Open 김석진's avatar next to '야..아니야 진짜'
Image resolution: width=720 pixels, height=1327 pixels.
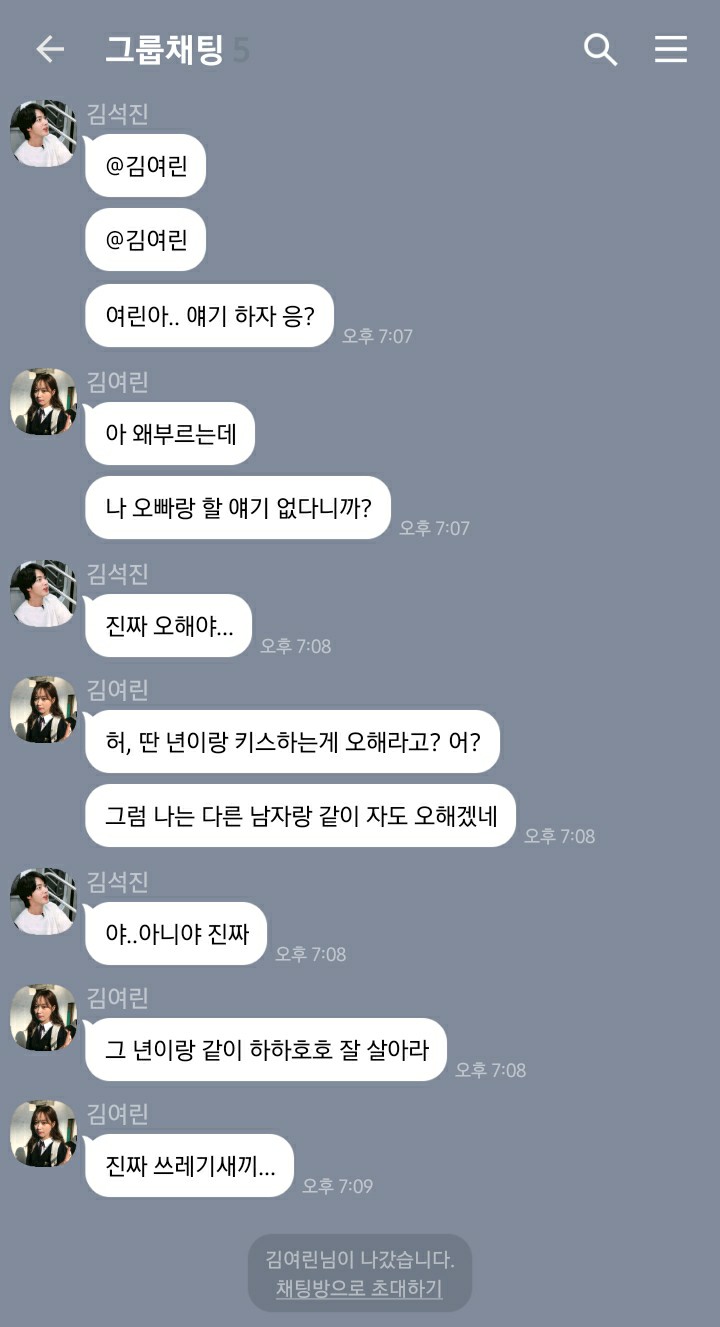pyautogui.click(x=42, y=901)
